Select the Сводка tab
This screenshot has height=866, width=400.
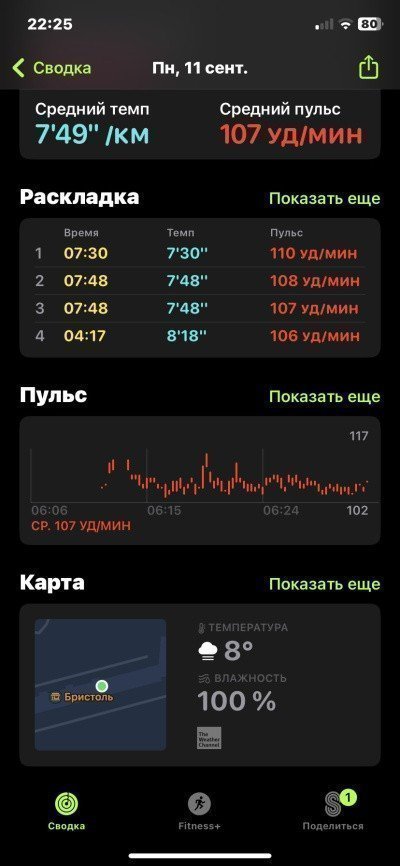pyautogui.click(x=66, y=812)
